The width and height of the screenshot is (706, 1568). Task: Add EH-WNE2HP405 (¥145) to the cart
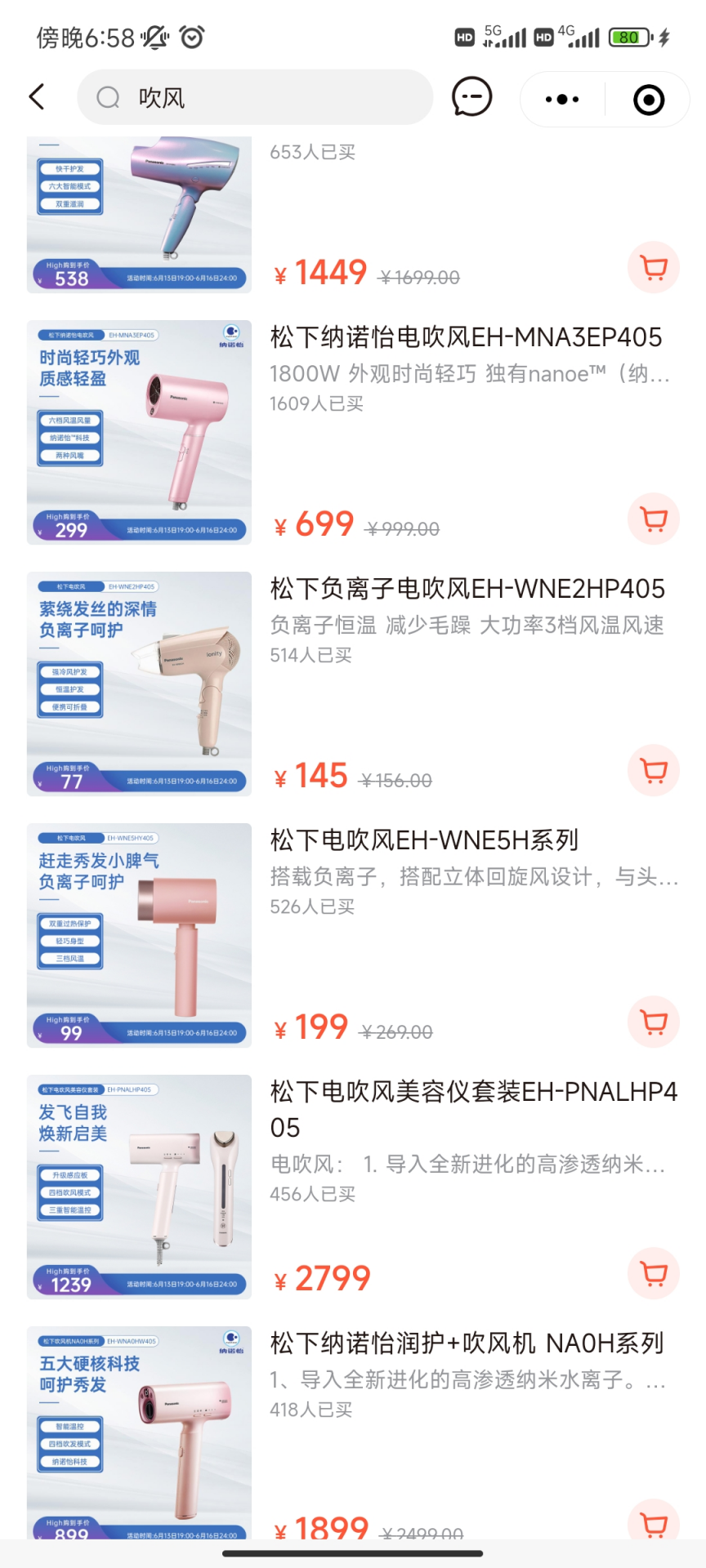pyautogui.click(x=654, y=771)
